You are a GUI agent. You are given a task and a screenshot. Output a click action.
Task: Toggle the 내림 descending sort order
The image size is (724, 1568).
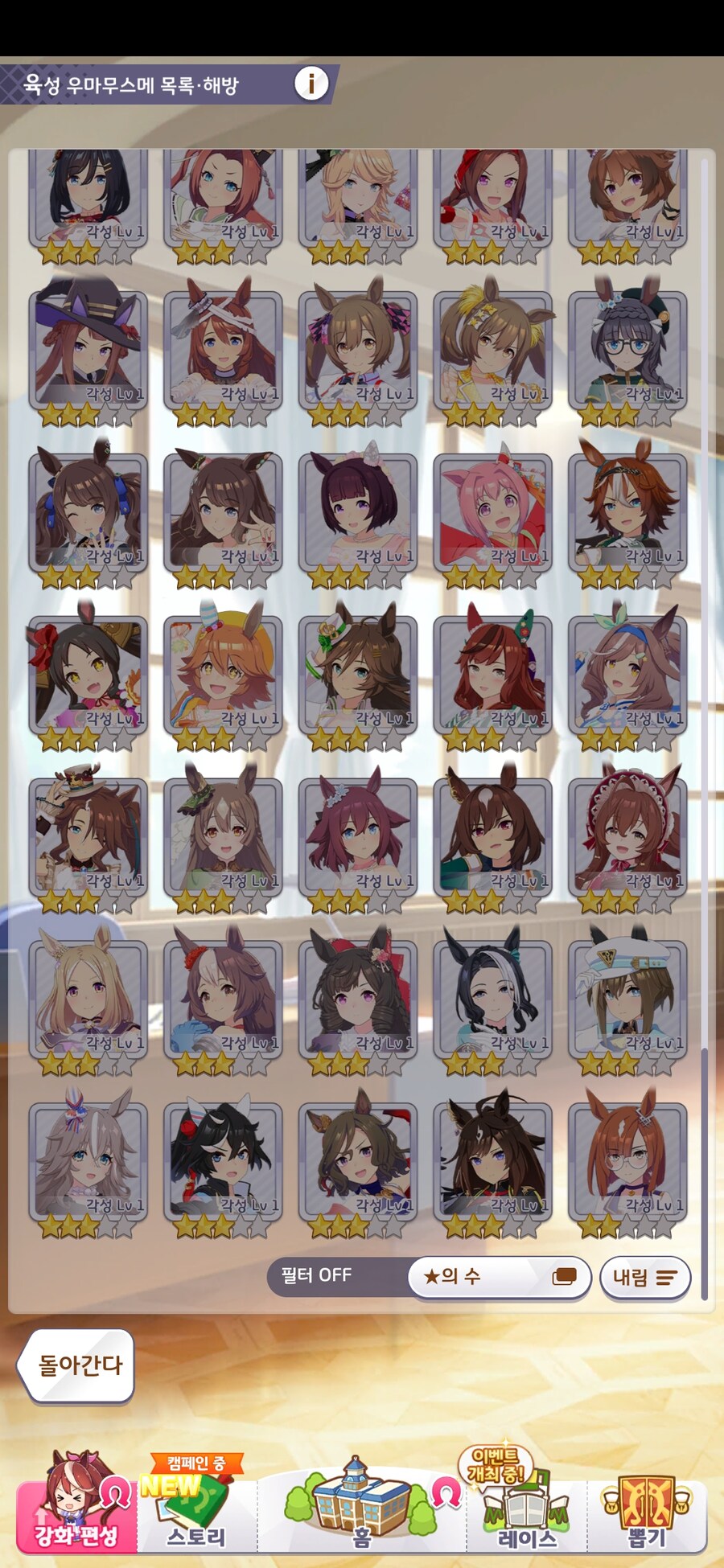[645, 1277]
